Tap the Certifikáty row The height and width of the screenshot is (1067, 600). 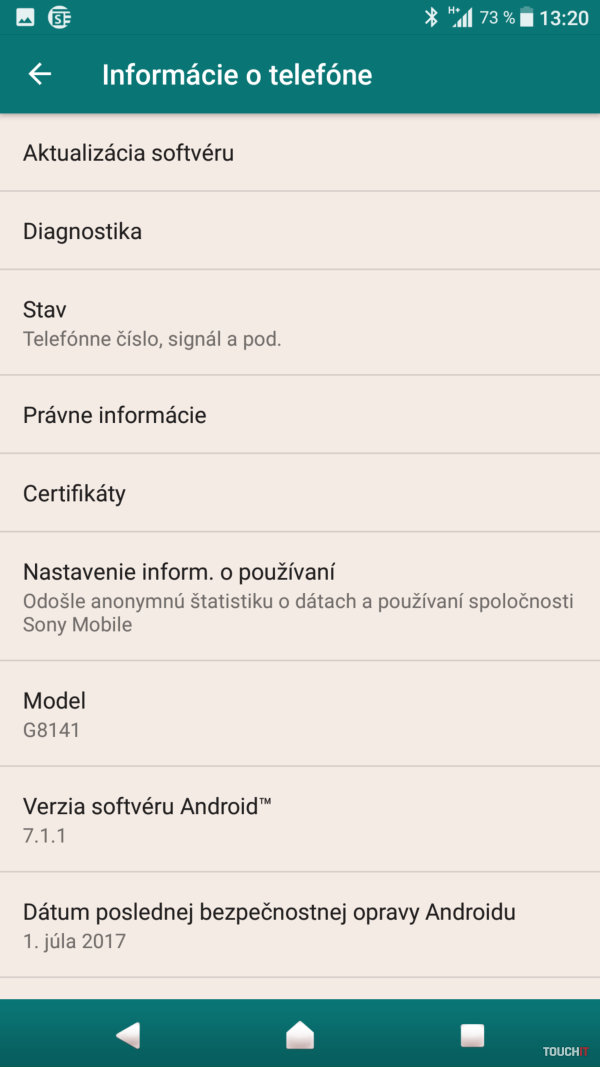(300, 493)
